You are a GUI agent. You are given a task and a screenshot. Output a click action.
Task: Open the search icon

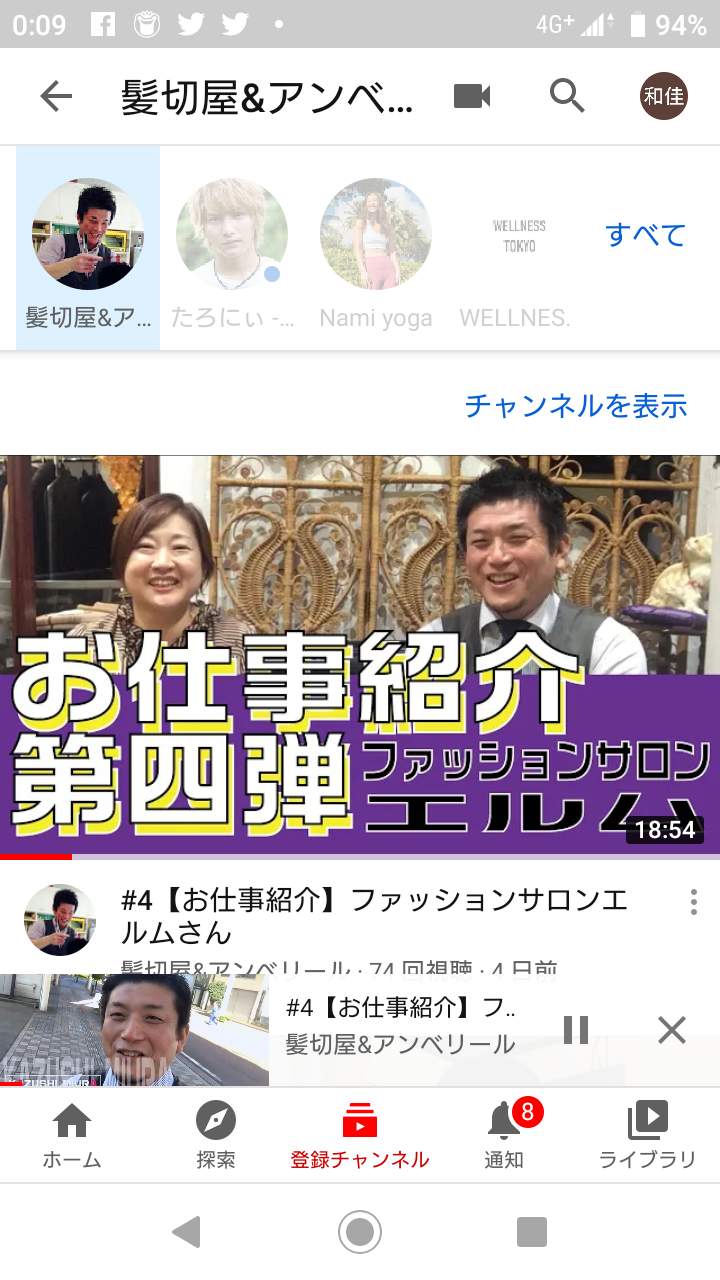coord(567,96)
